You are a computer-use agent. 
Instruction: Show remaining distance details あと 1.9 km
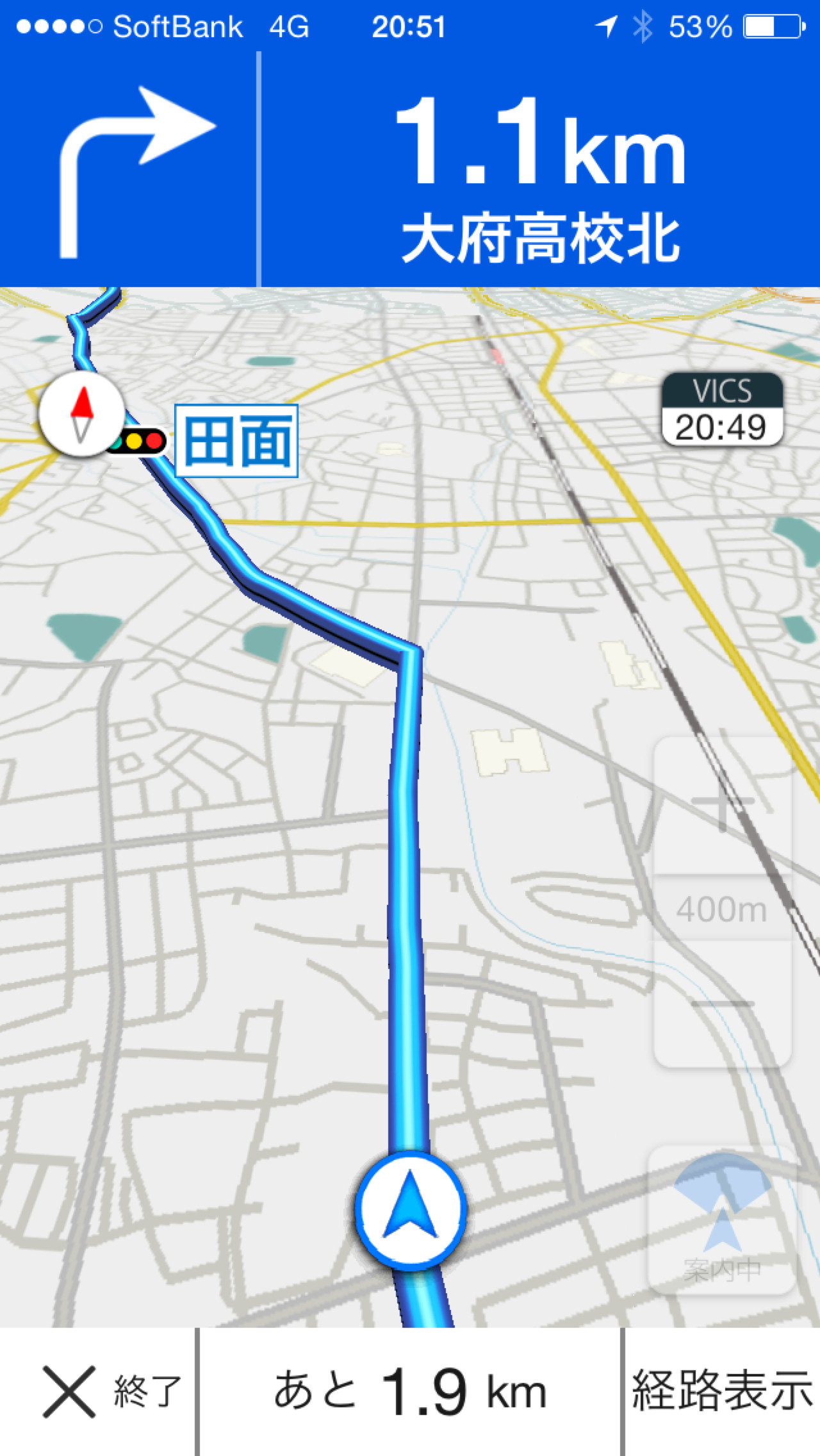click(x=410, y=1392)
